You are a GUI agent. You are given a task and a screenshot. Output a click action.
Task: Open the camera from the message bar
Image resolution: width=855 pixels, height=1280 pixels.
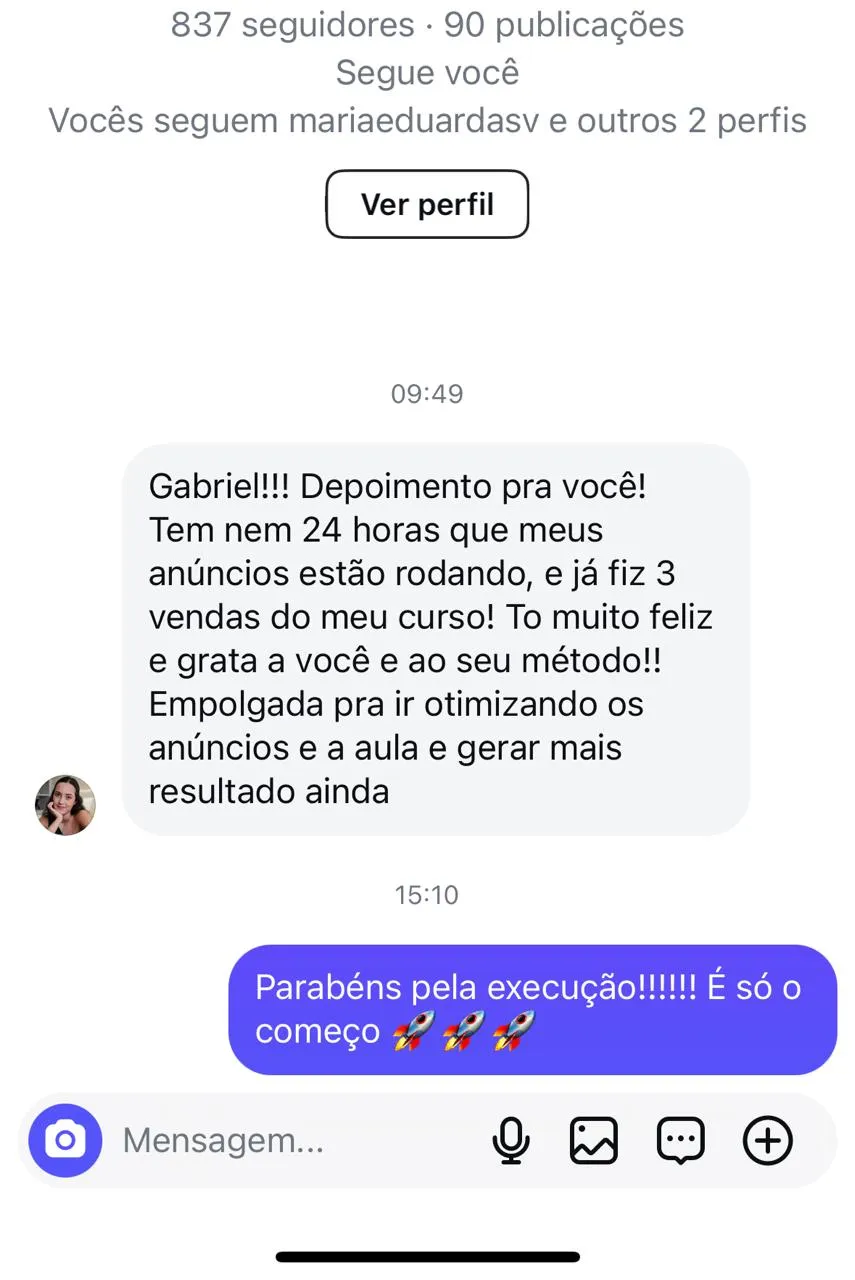click(65, 1140)
